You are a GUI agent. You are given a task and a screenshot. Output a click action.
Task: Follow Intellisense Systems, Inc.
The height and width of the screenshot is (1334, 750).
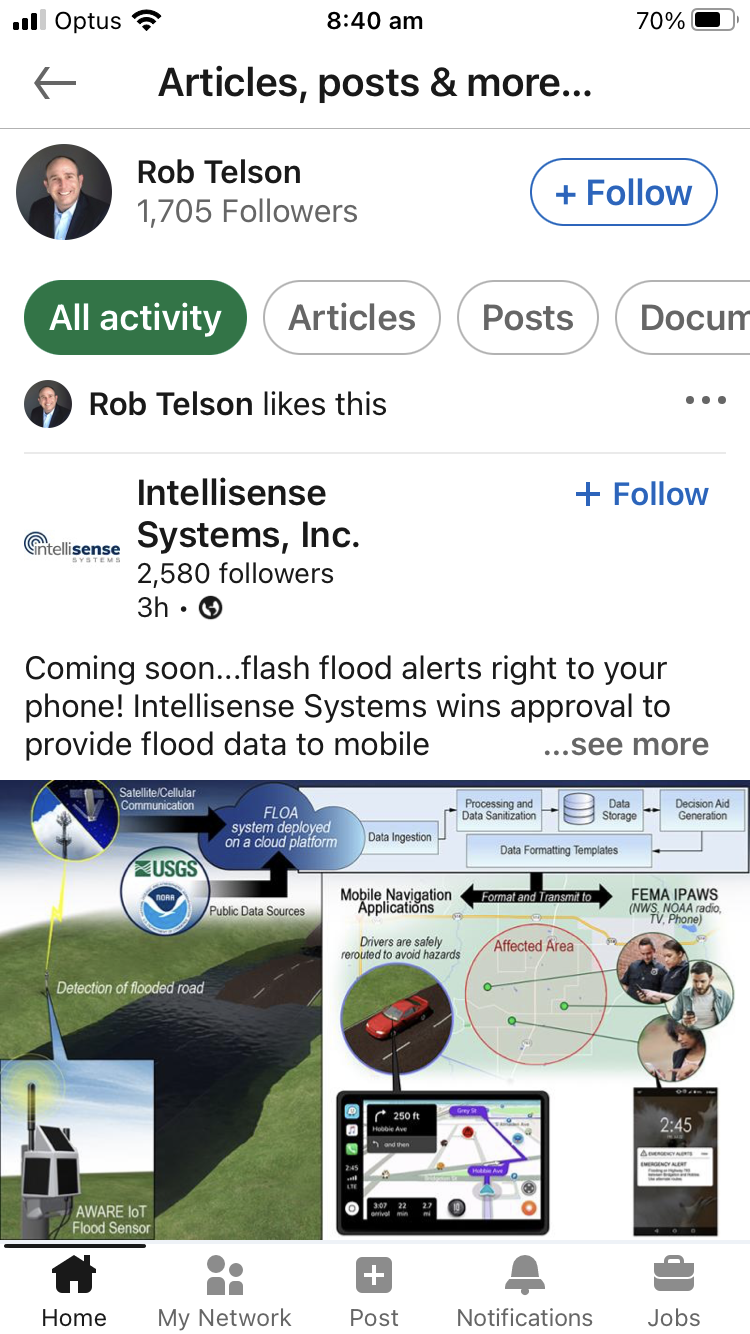pyautogui.click(x=642, y=493)
